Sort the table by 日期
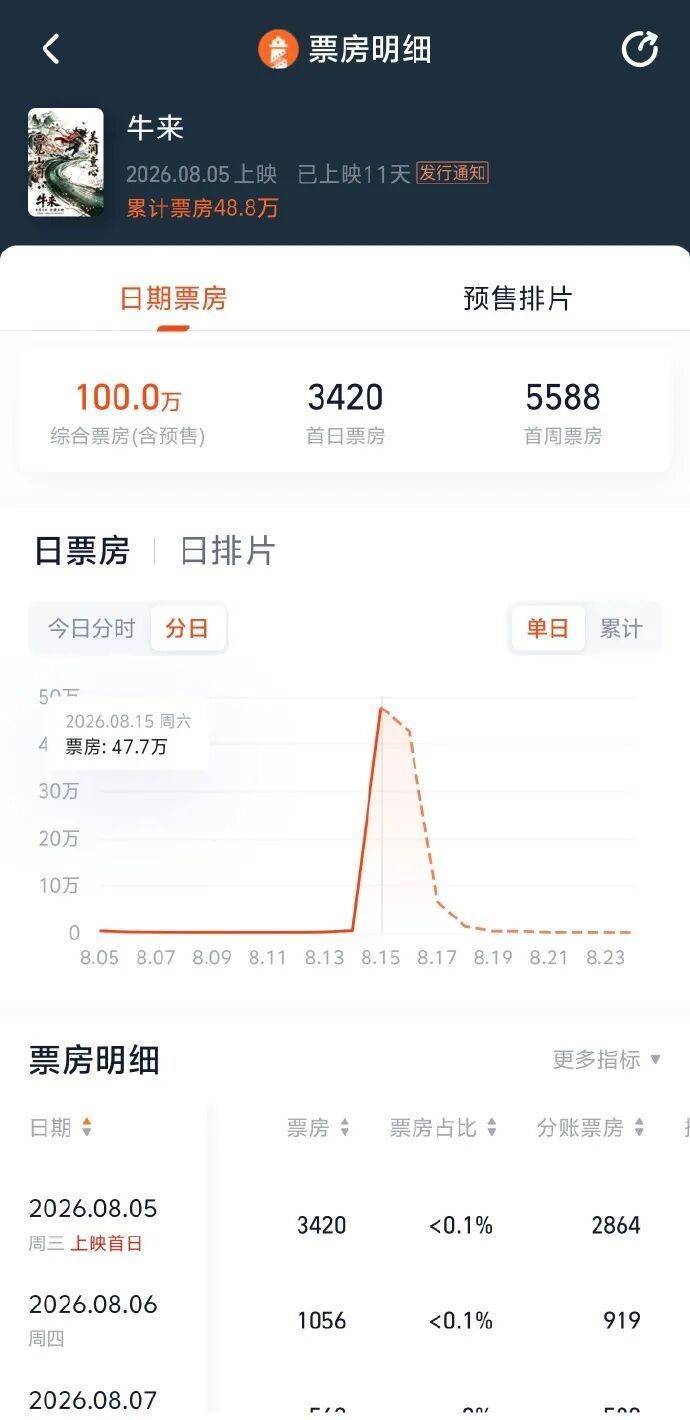The width and height of the screenshot is (690, 1420). pyautogui.click(x=60, y=1128)
